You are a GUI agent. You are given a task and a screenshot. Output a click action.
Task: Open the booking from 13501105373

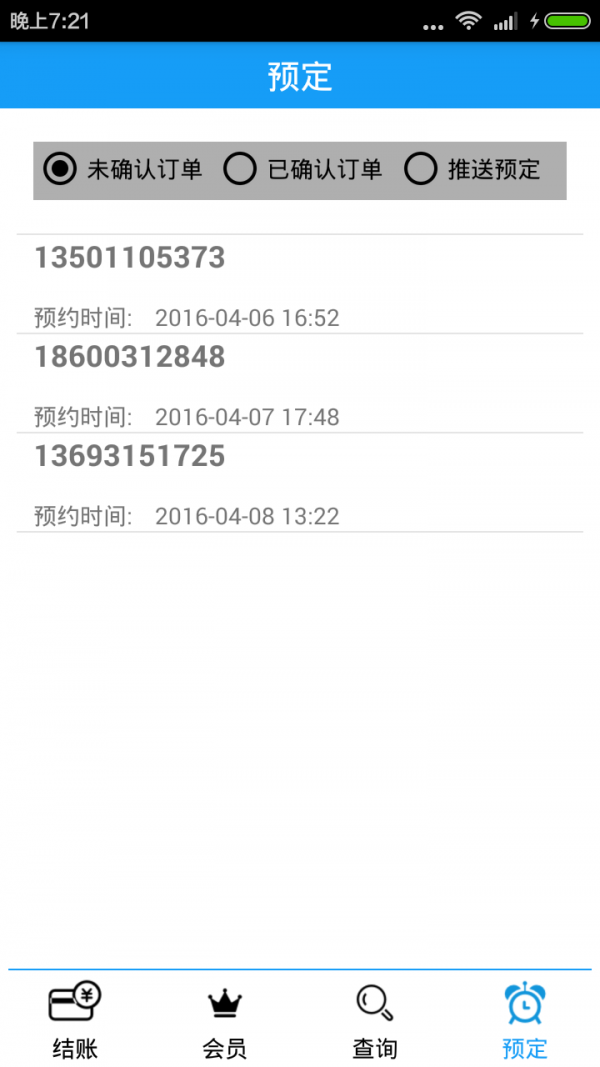300,284
